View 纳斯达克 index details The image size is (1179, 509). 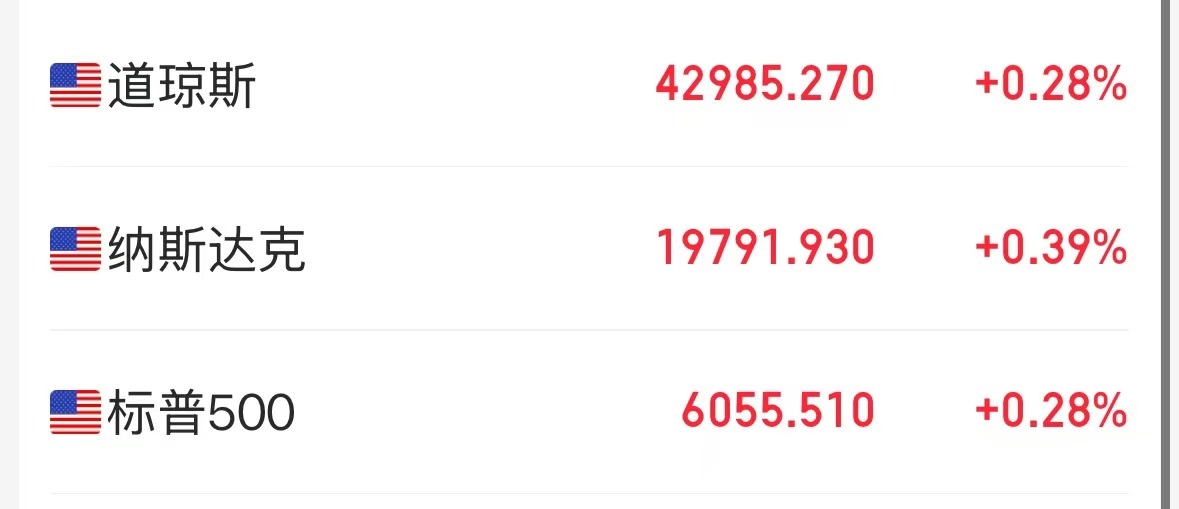[207, 249]
